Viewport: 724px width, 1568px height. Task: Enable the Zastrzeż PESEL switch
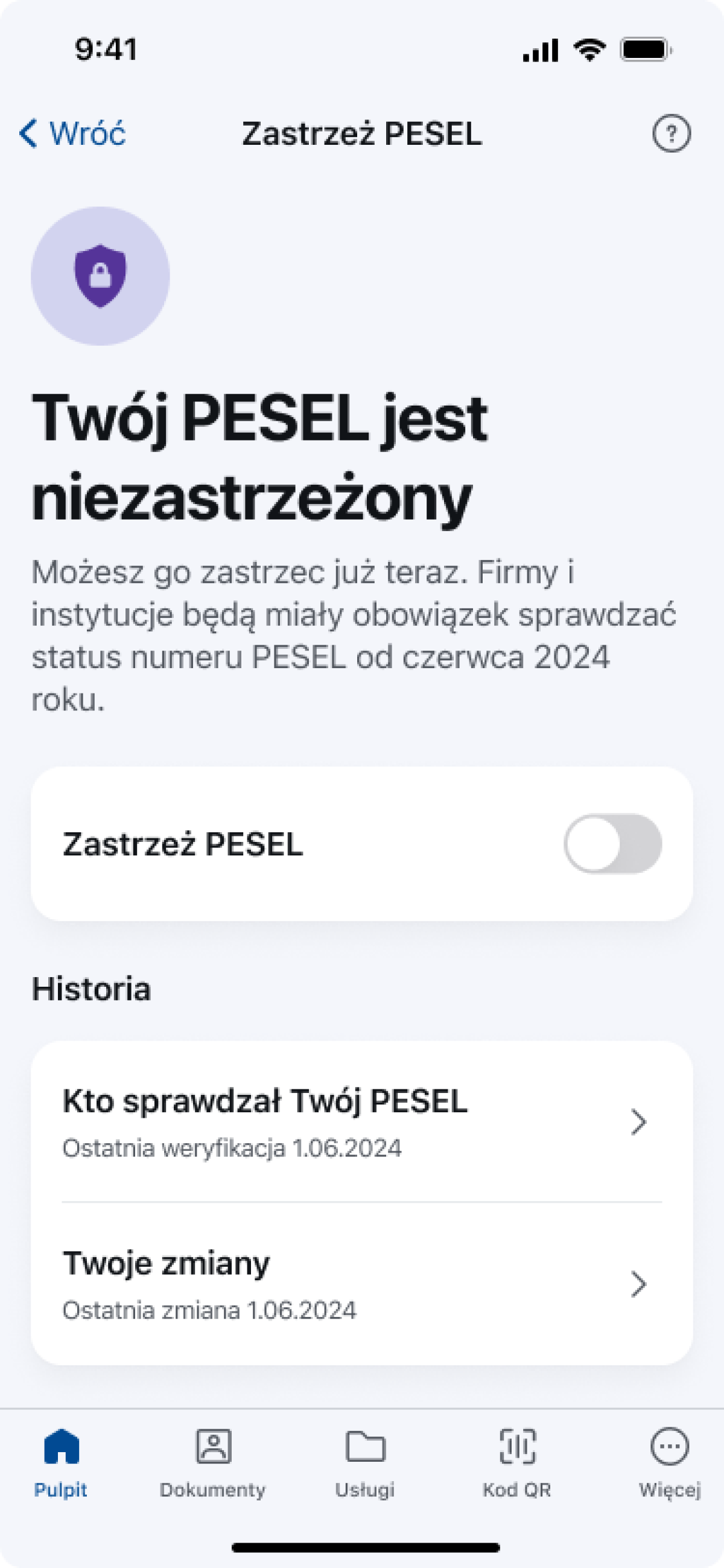coord(612,844)
